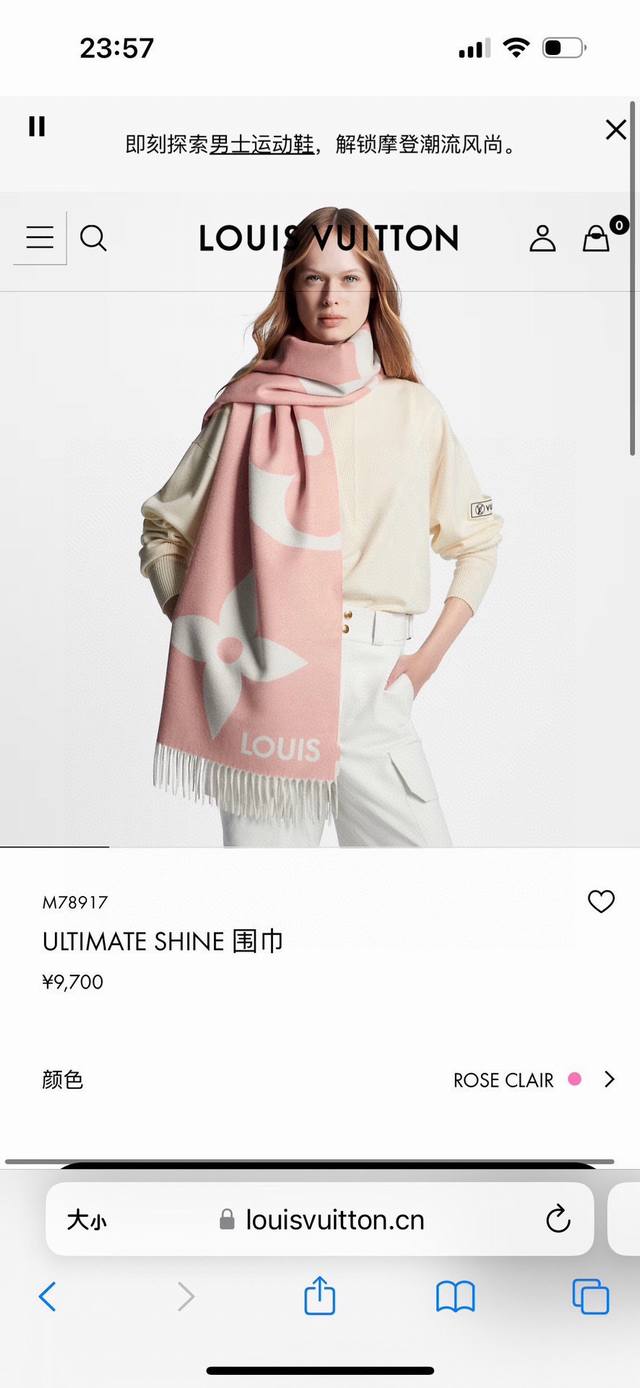640x1388 pixels.
Task: Show all open tabs
Action: coord(590,1297)
